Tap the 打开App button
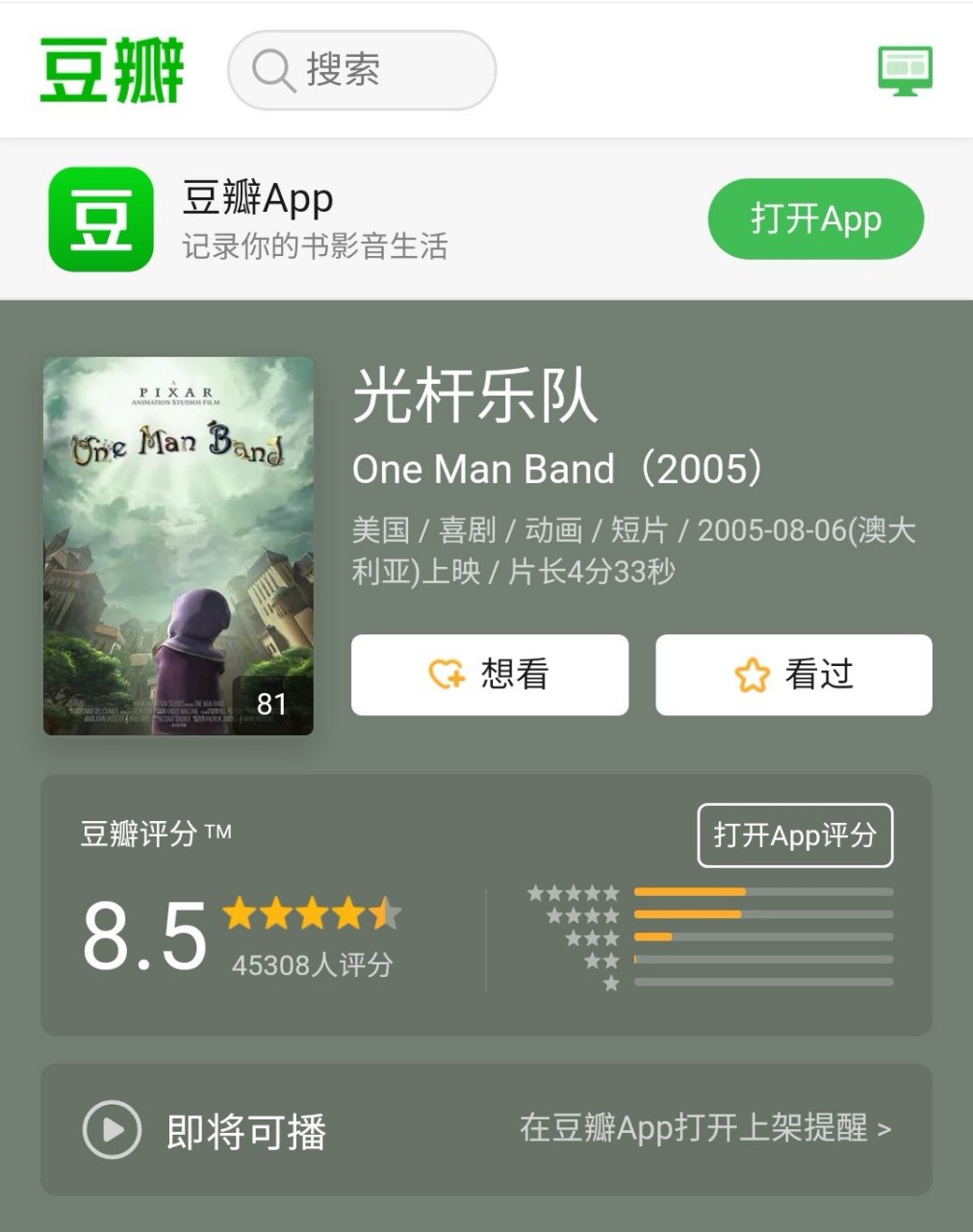Image resolution: width=973 pixels, height=1232 pixels. pyautogui.click(x=814, y=218)
